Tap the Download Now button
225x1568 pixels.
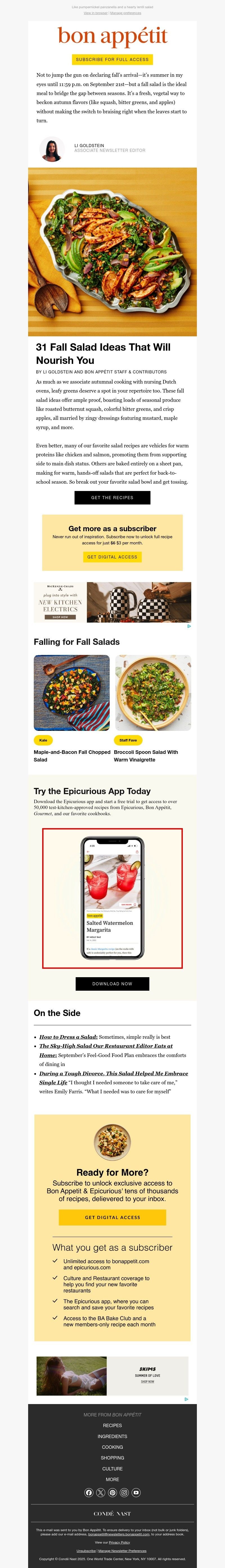(112, 984)
